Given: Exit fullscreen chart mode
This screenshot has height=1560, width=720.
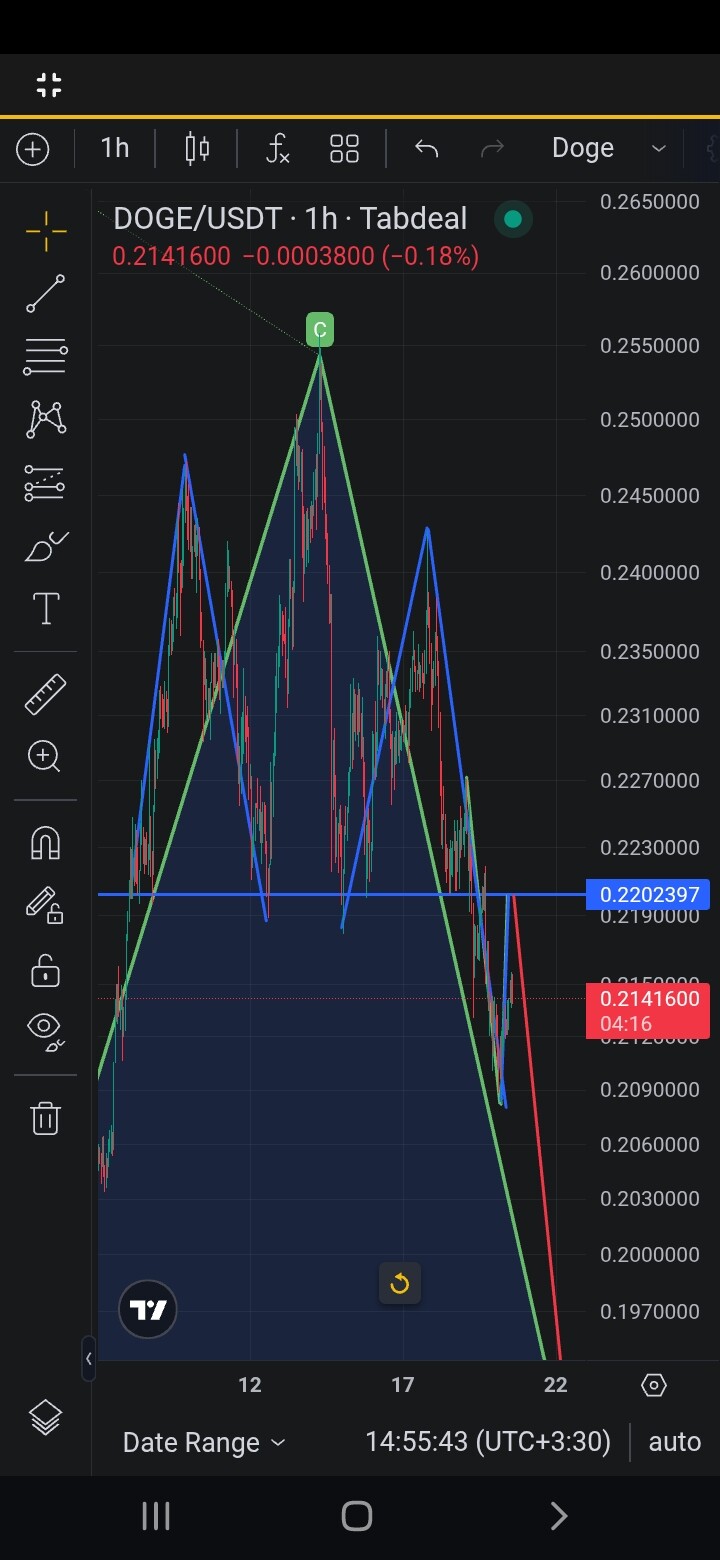Looking at the screenshot, I should point(49,85).
